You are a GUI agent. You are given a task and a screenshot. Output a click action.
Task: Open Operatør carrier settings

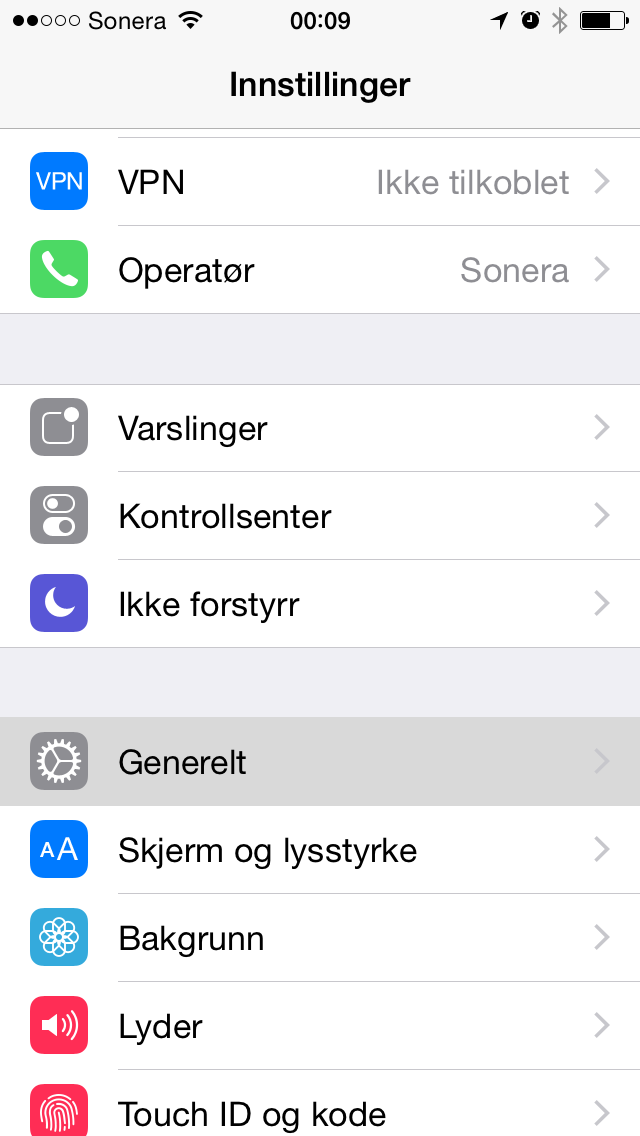[320, 270]
